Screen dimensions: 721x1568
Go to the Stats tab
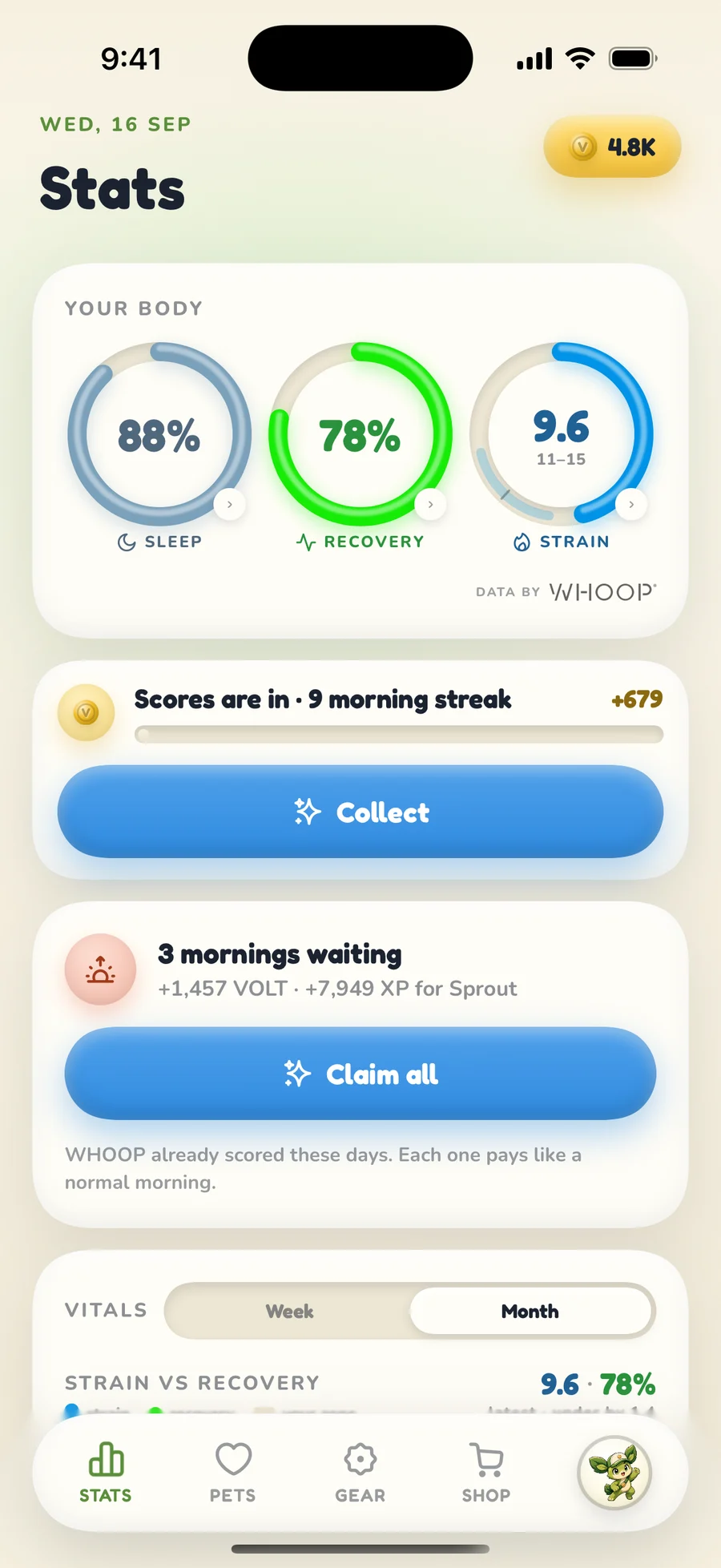point(106,1473)
